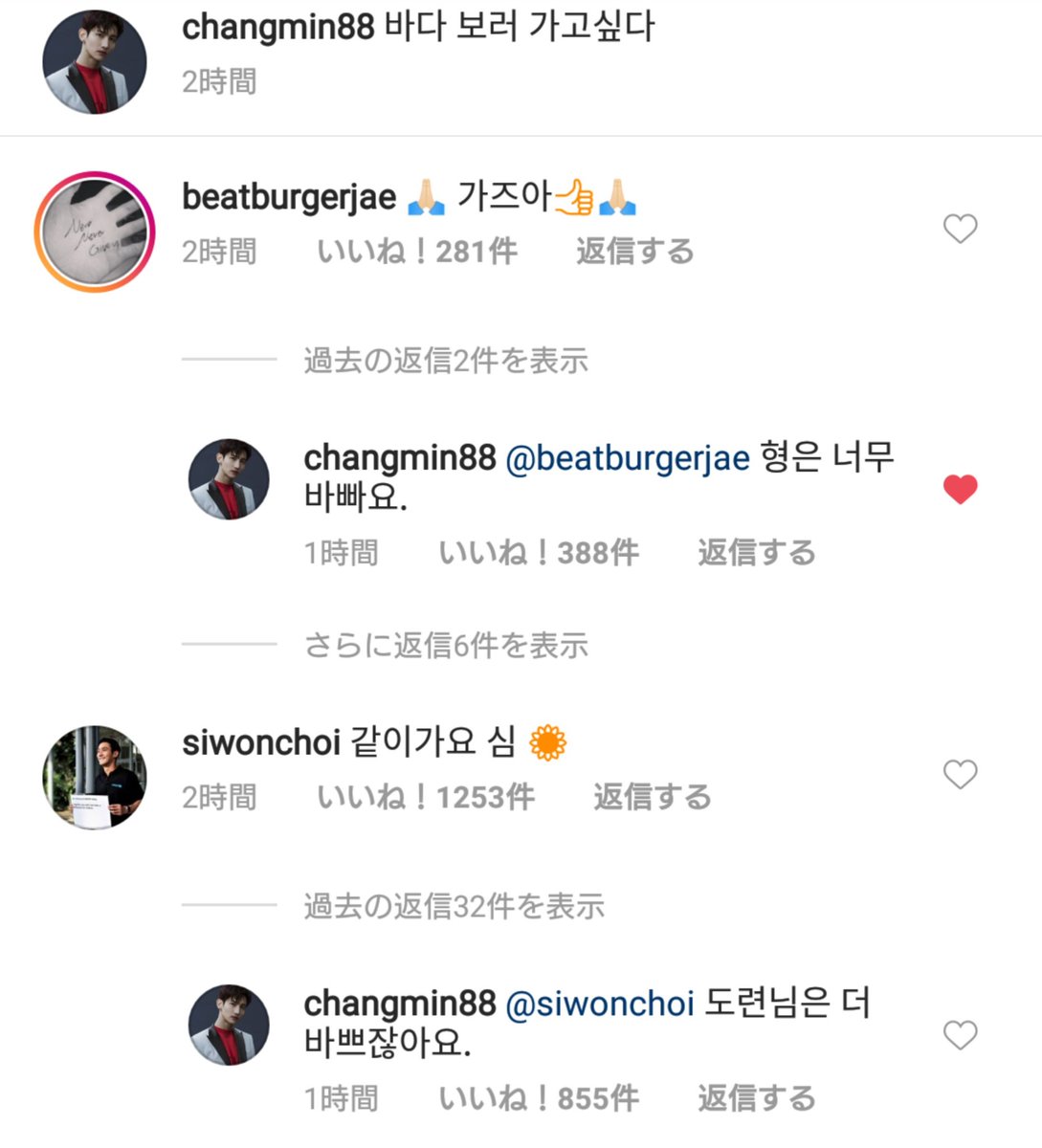View the 855 likes on changmin88's reply

pyautogui.click(x=539, y=1098)
